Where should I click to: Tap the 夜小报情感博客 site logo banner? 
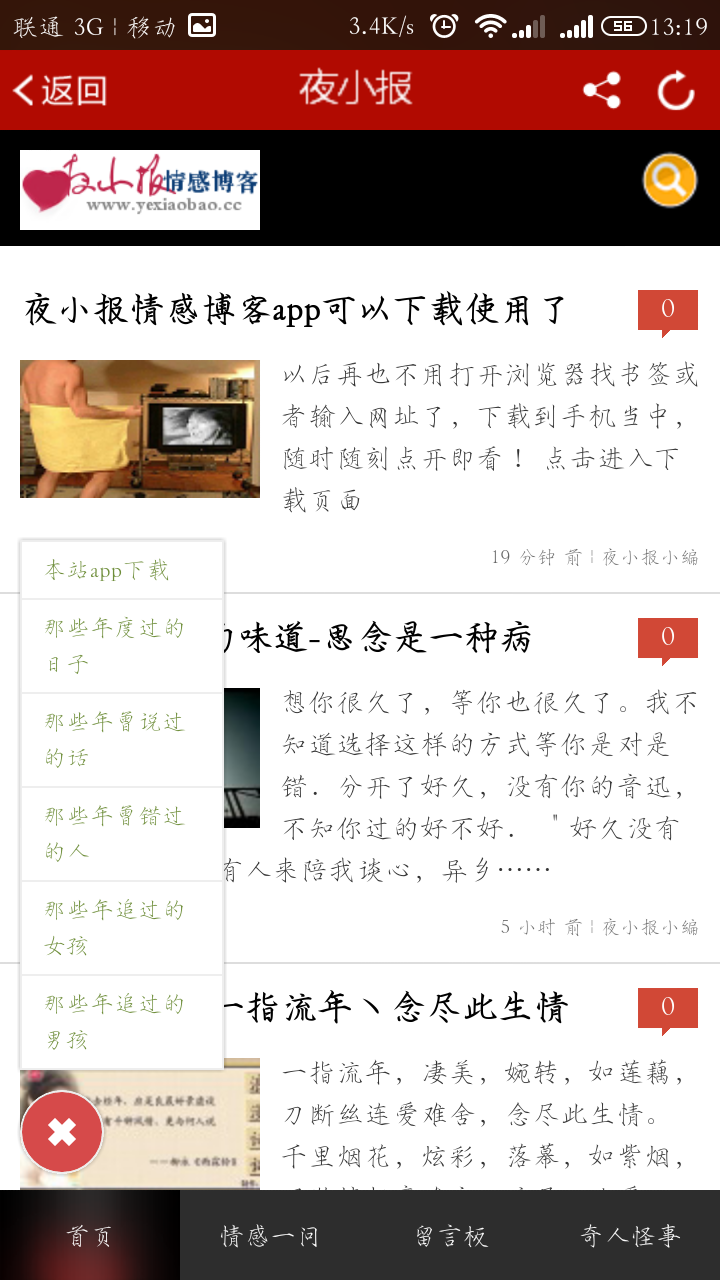coord(140,190)
